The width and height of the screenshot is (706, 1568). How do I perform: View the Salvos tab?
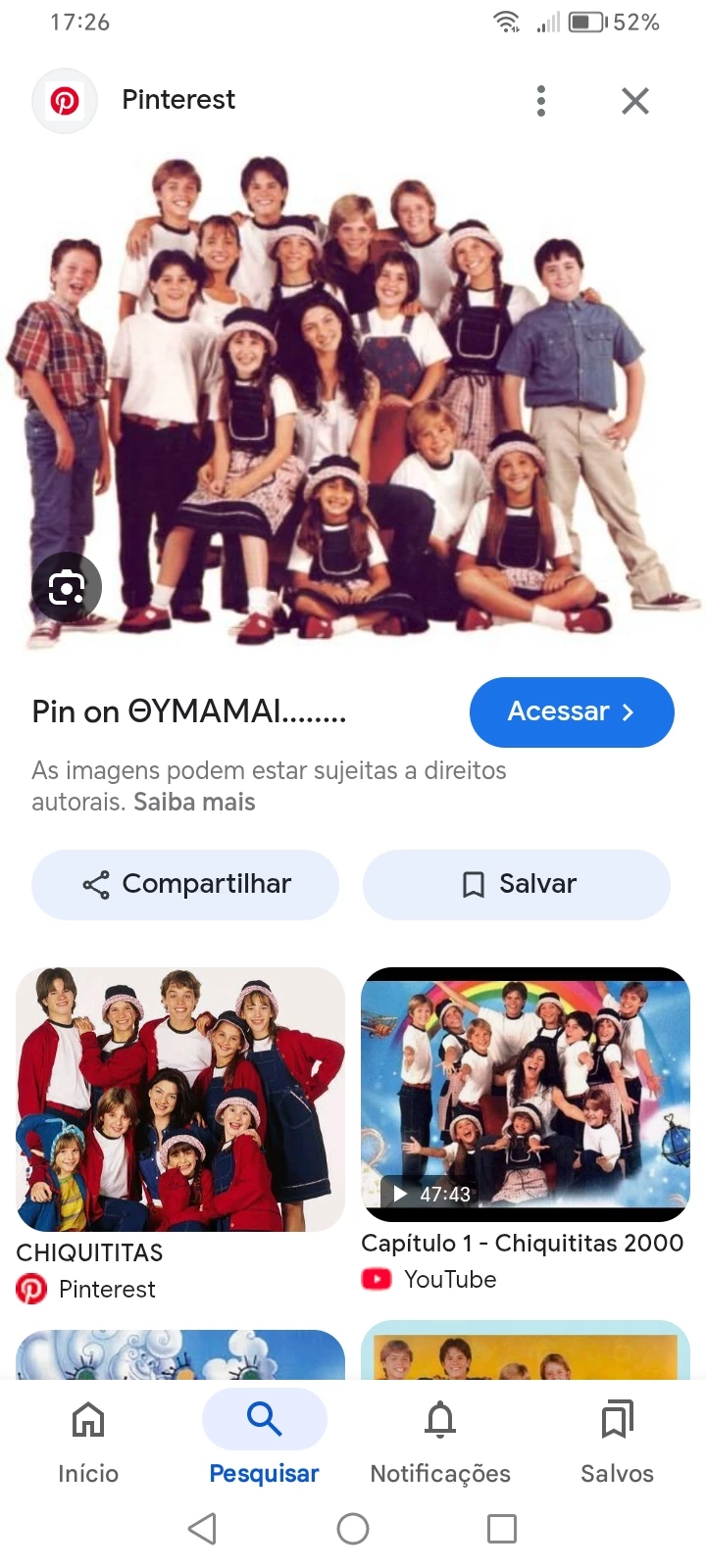tap(617, 1442)
